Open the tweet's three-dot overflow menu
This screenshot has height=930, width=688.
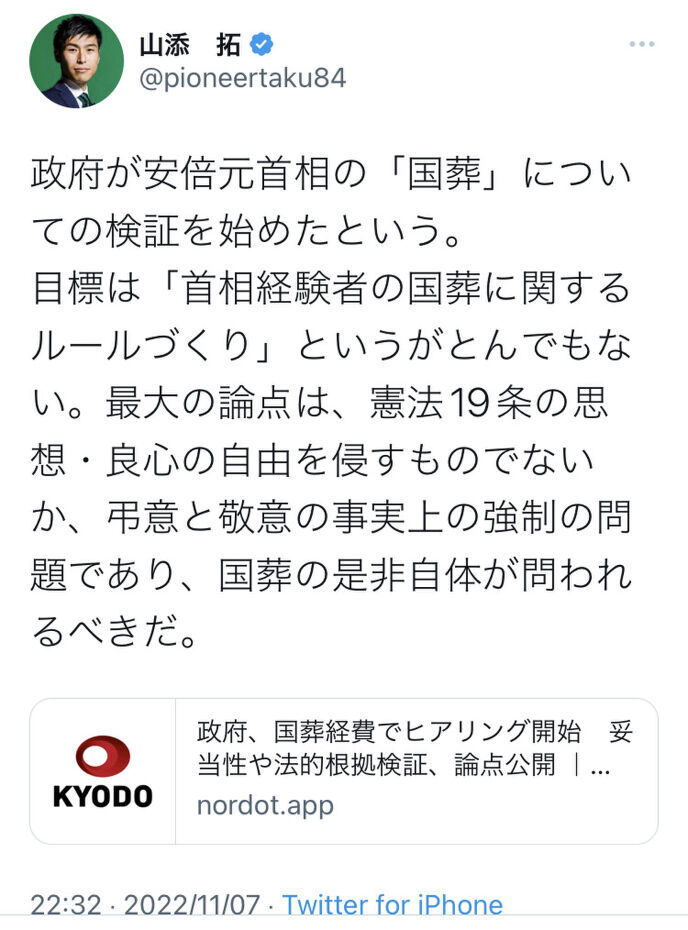641,46
